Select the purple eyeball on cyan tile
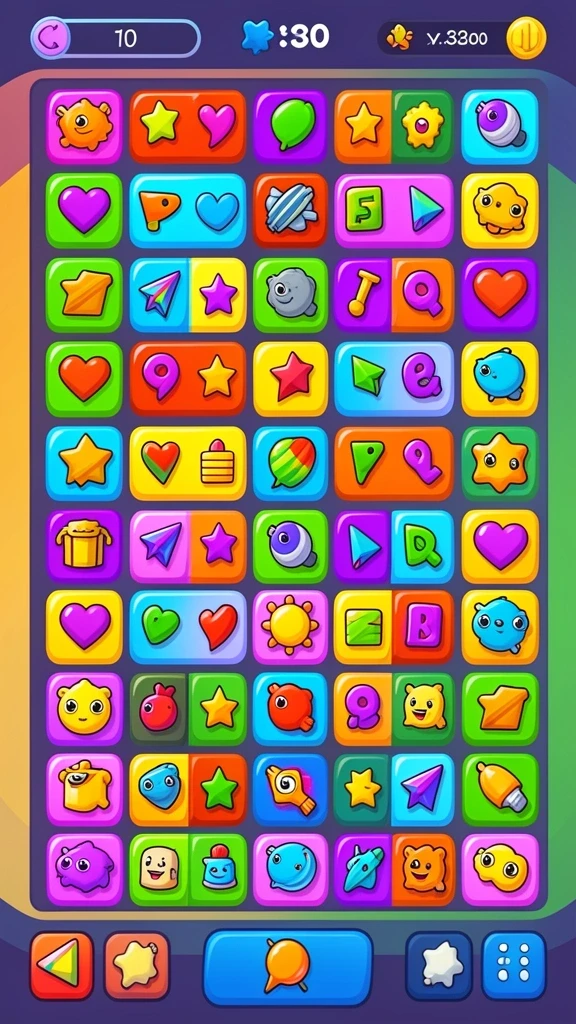576x1024 pixels. [500, 127]
